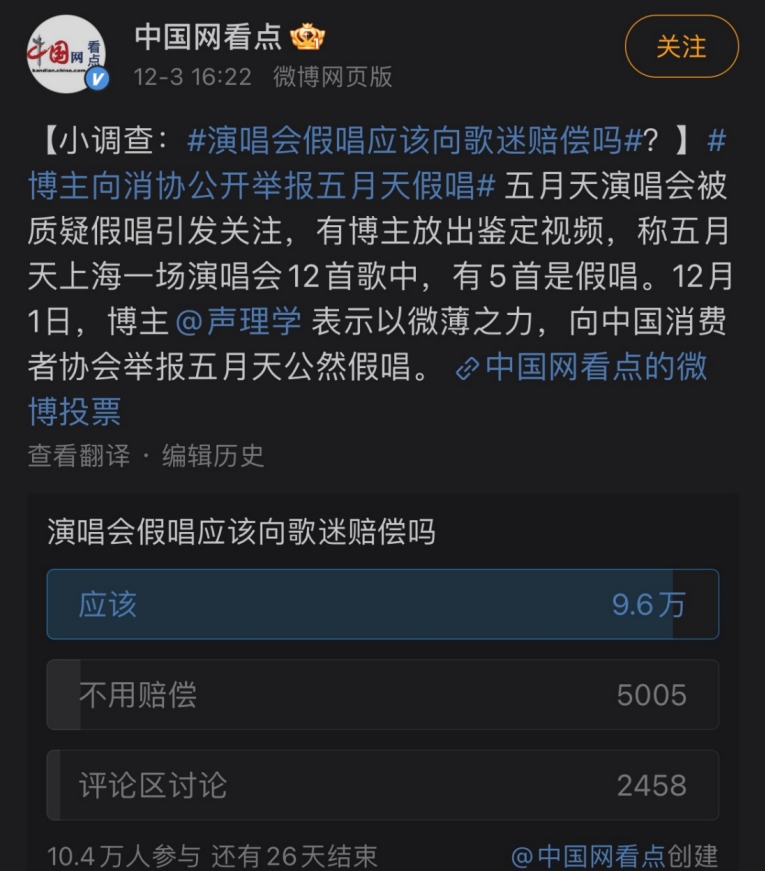
Task: Visit the @声理学 mention
Action: click(x=238, y=322)
